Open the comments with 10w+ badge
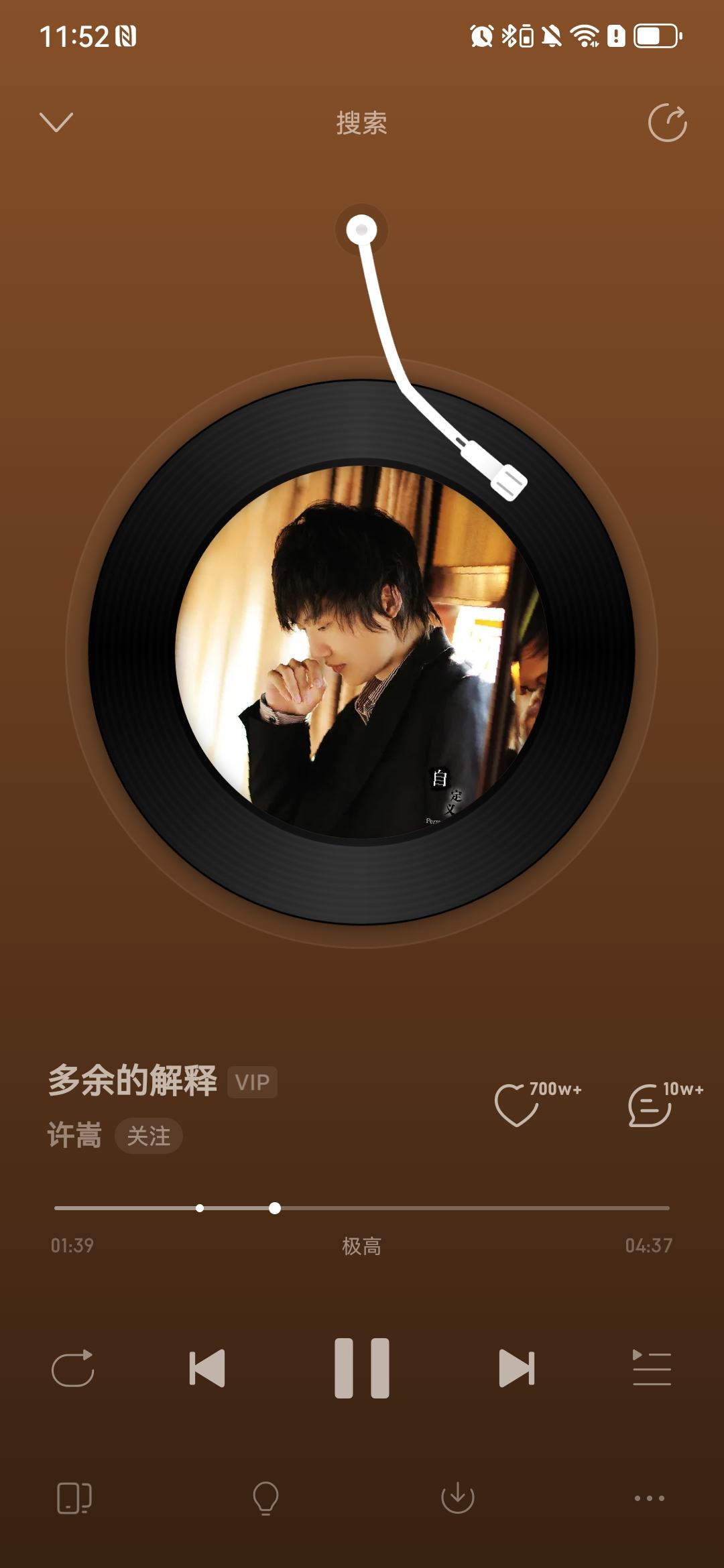The width and height of the screenshot is (724, 1568). pos(649,1106)
